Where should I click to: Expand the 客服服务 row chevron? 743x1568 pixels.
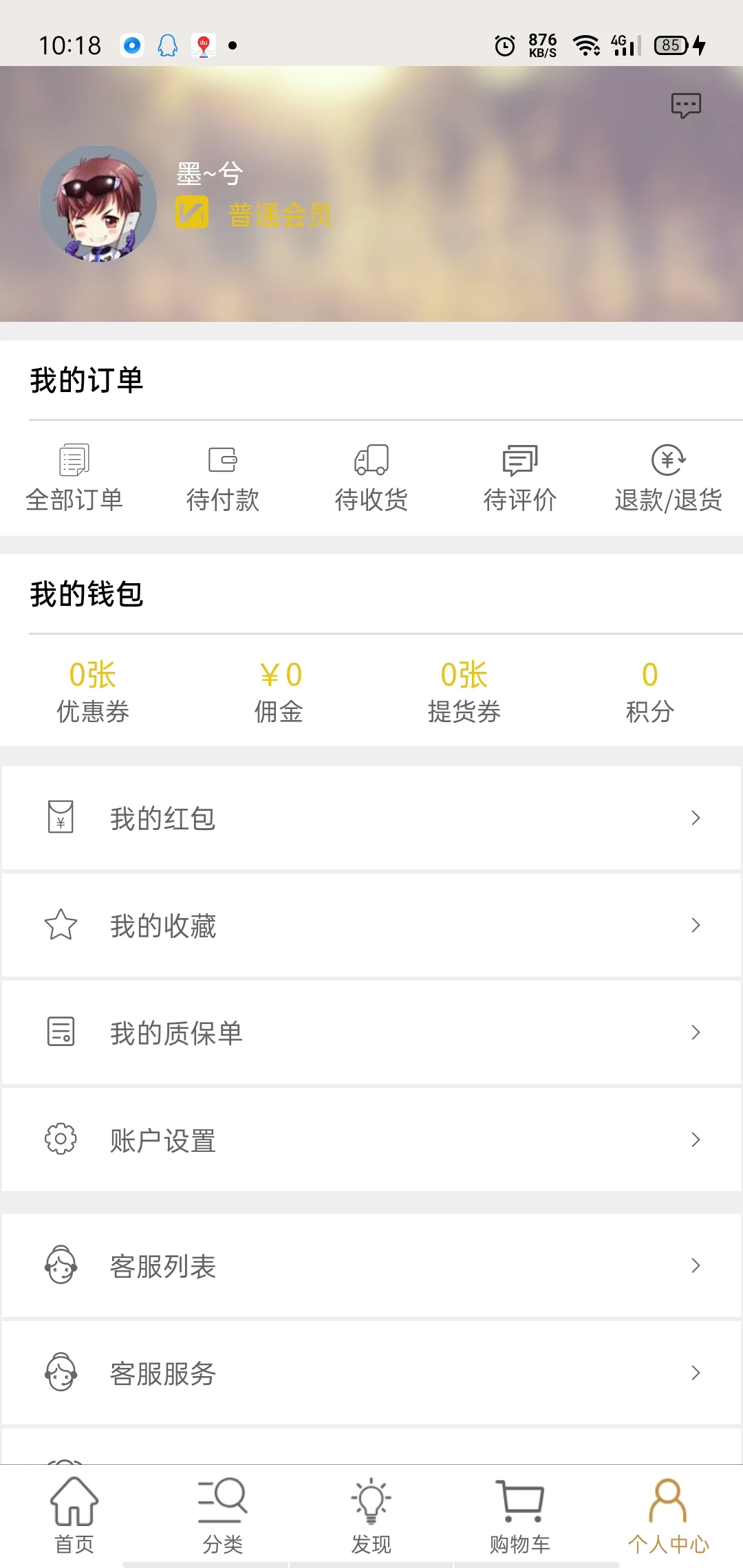click(x=694, y=1373)
